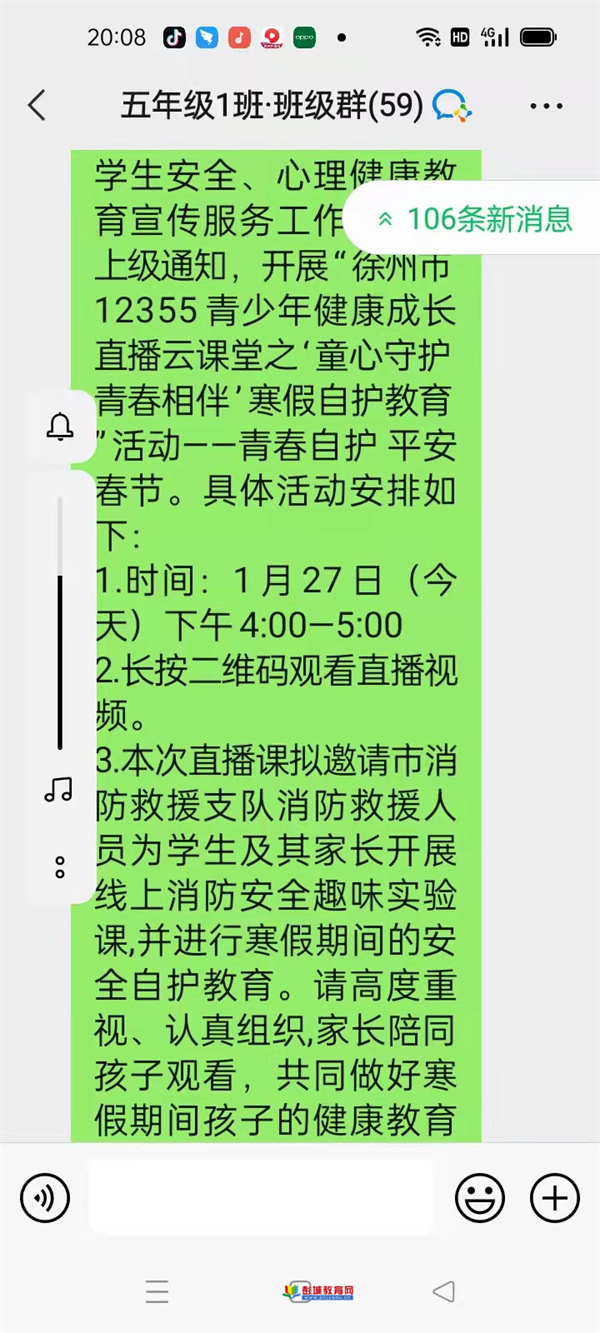Image resolution: width=600 pixels, height=1333 pixels.
Task: Open the chat overflow menu
Action: pyautogui.click(x=546, y=106)
